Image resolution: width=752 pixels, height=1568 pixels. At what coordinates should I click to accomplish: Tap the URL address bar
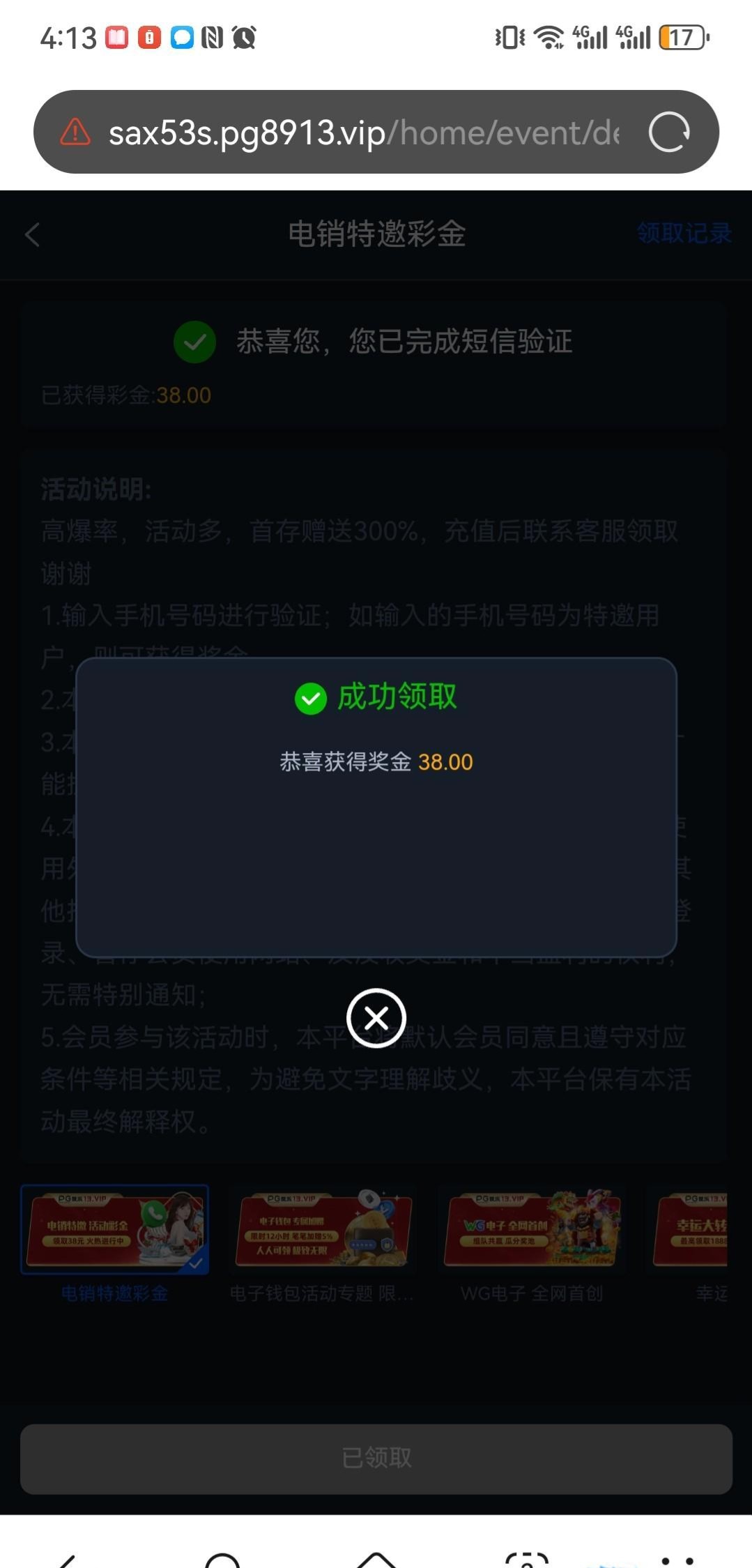click(362, 132)
